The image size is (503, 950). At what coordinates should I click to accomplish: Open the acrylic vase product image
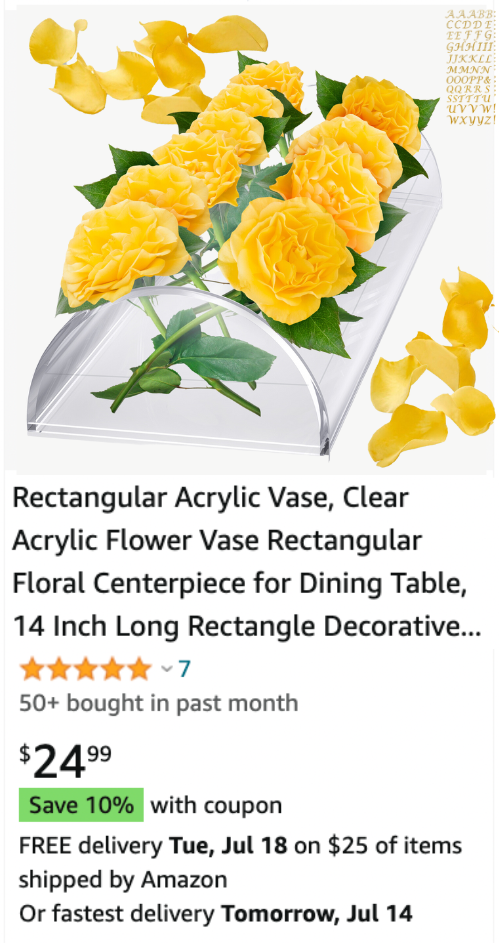coord(250,239)
